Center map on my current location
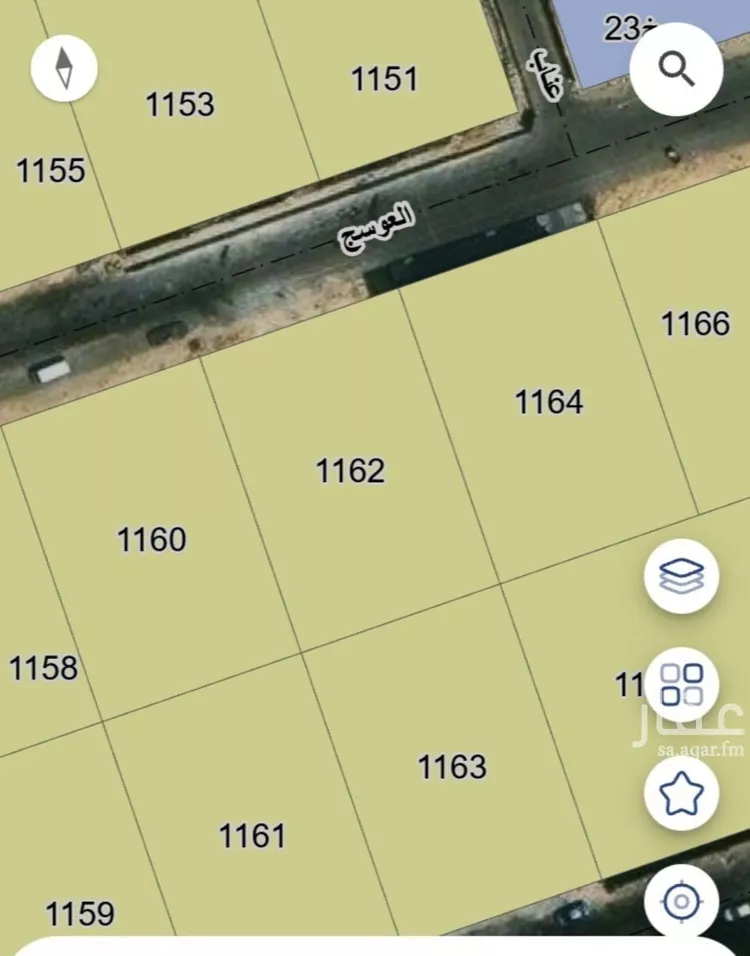750x956 pixels. click(681, 901)
